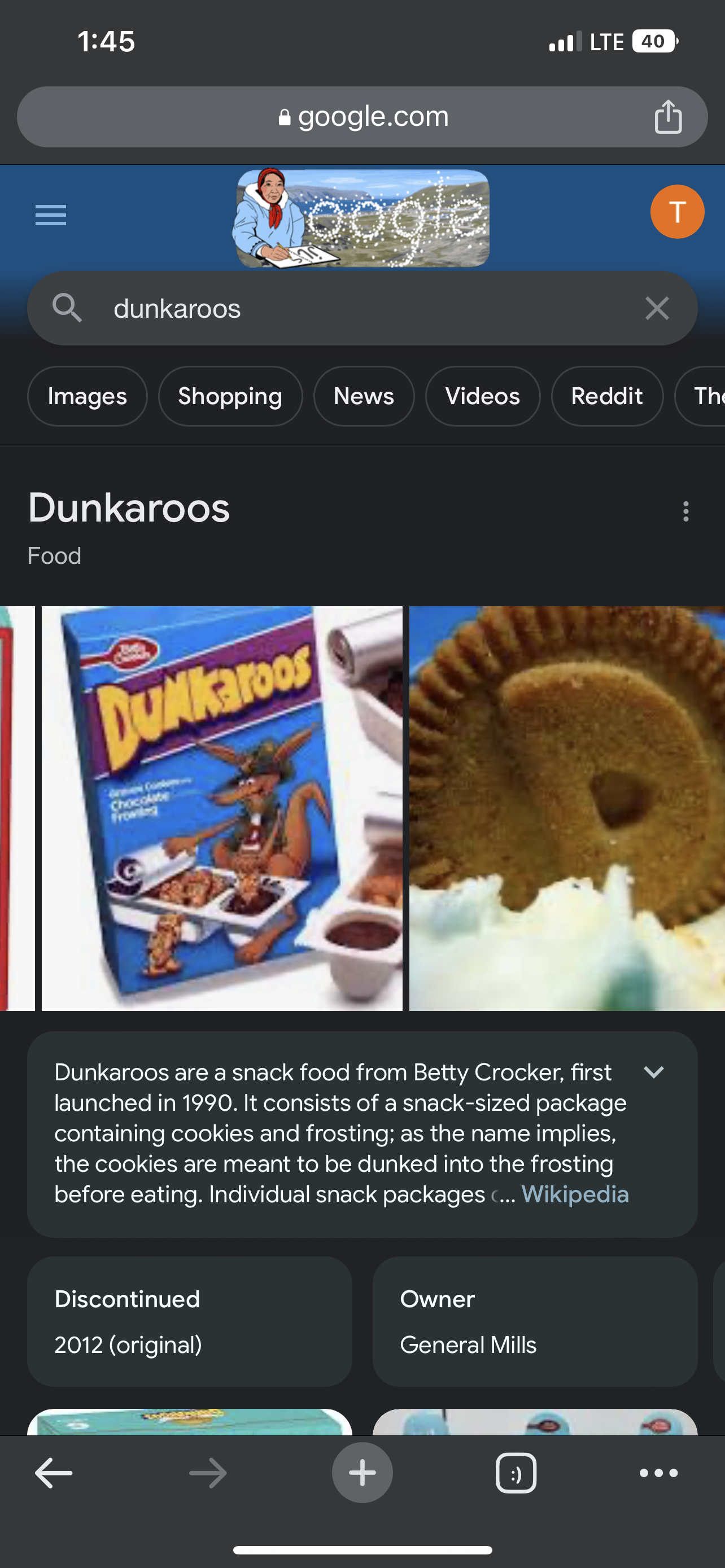View the cookie close-up photo
The image size is (725, 1568).
[x=566, y=808]
